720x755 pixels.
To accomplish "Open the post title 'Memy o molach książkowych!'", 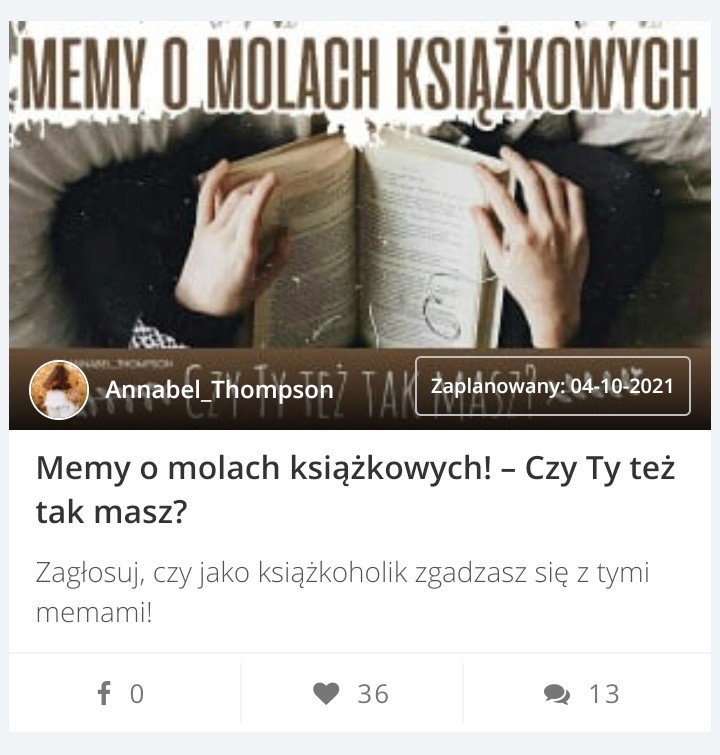I will pos(355,489).
